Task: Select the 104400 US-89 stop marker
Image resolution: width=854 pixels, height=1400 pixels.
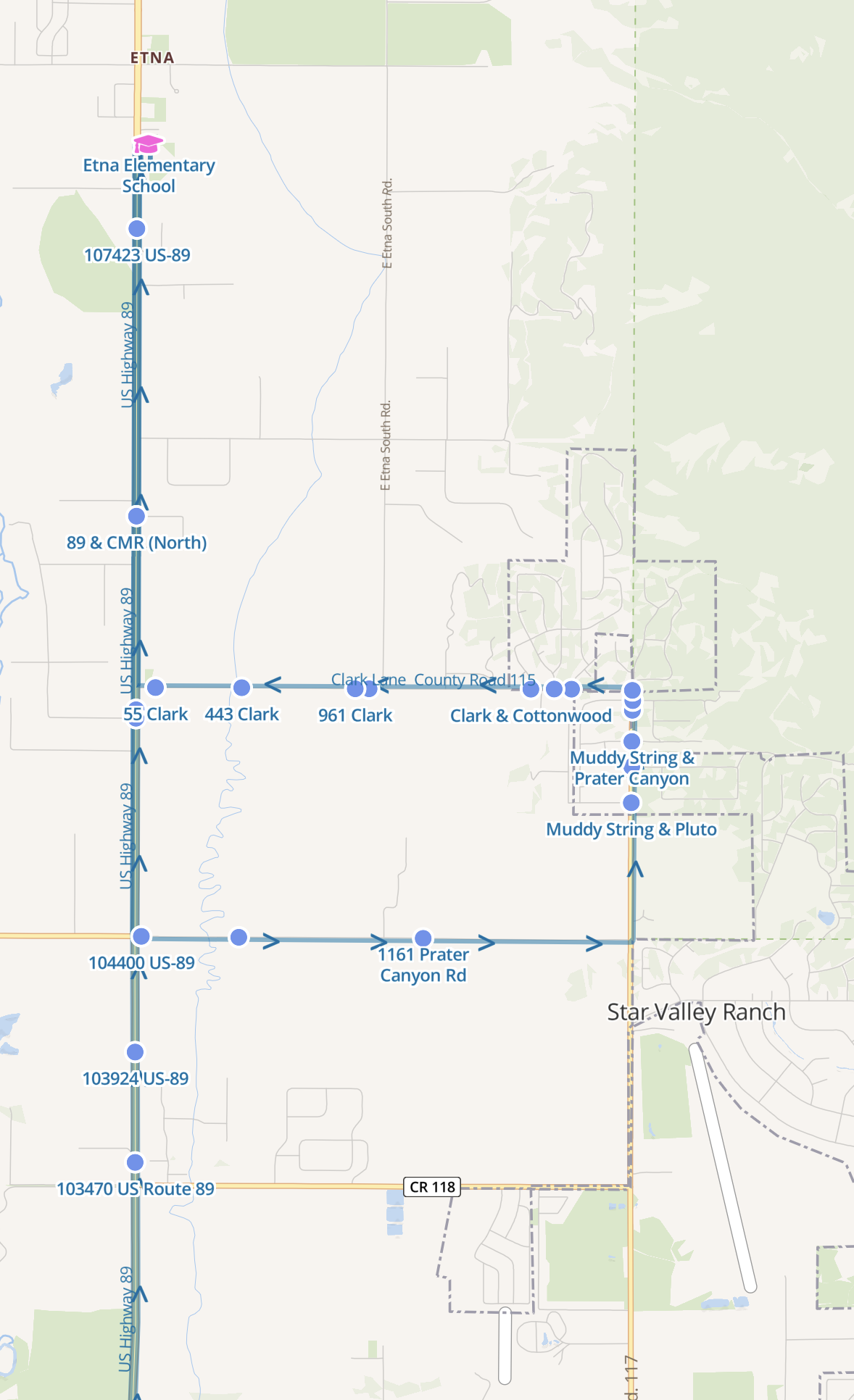Action: [141, 936]
